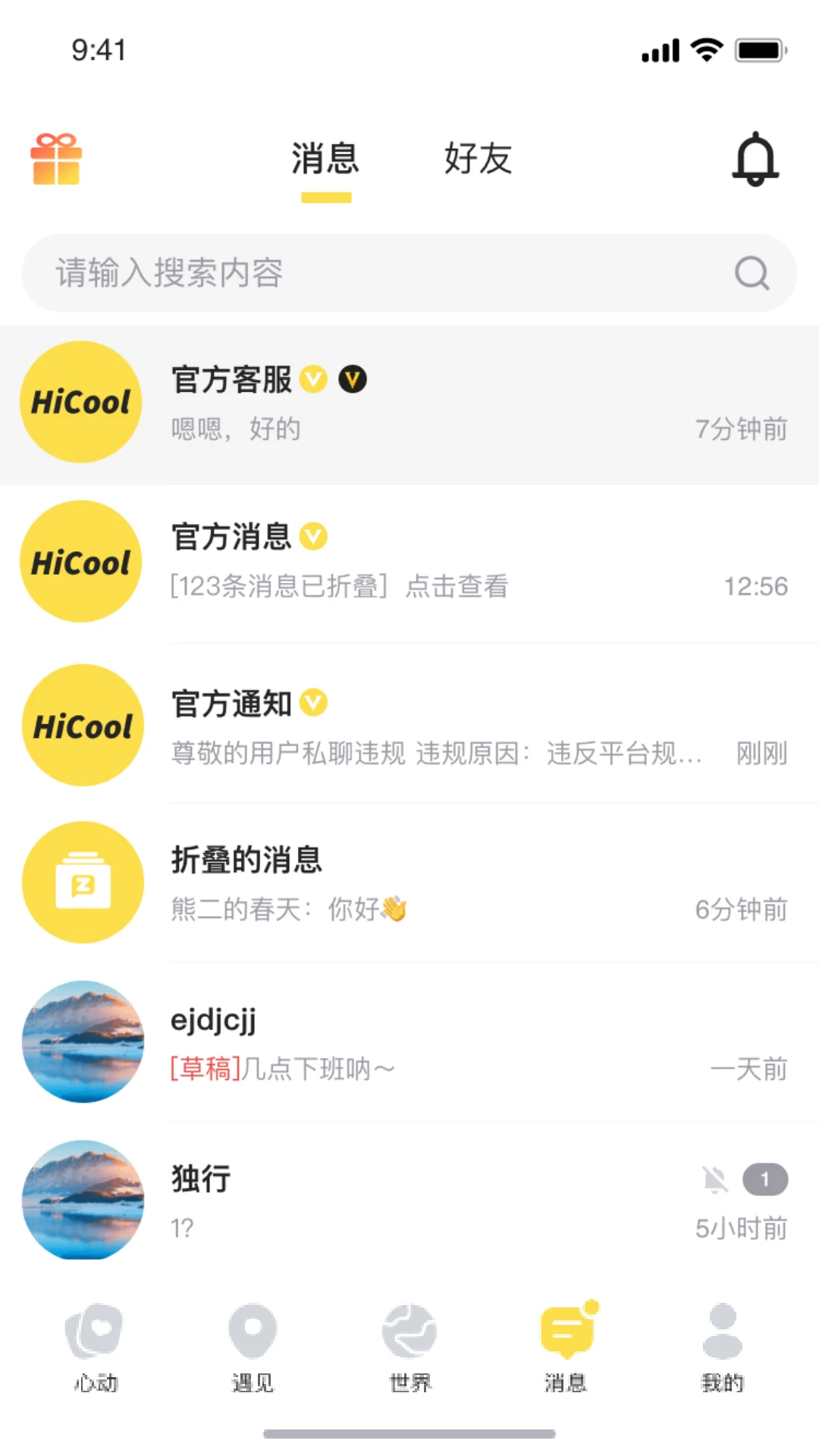Screen dimensions: 819x1456
Task: Open notifications via the bell icon
Action: click(x=757, y=161)
